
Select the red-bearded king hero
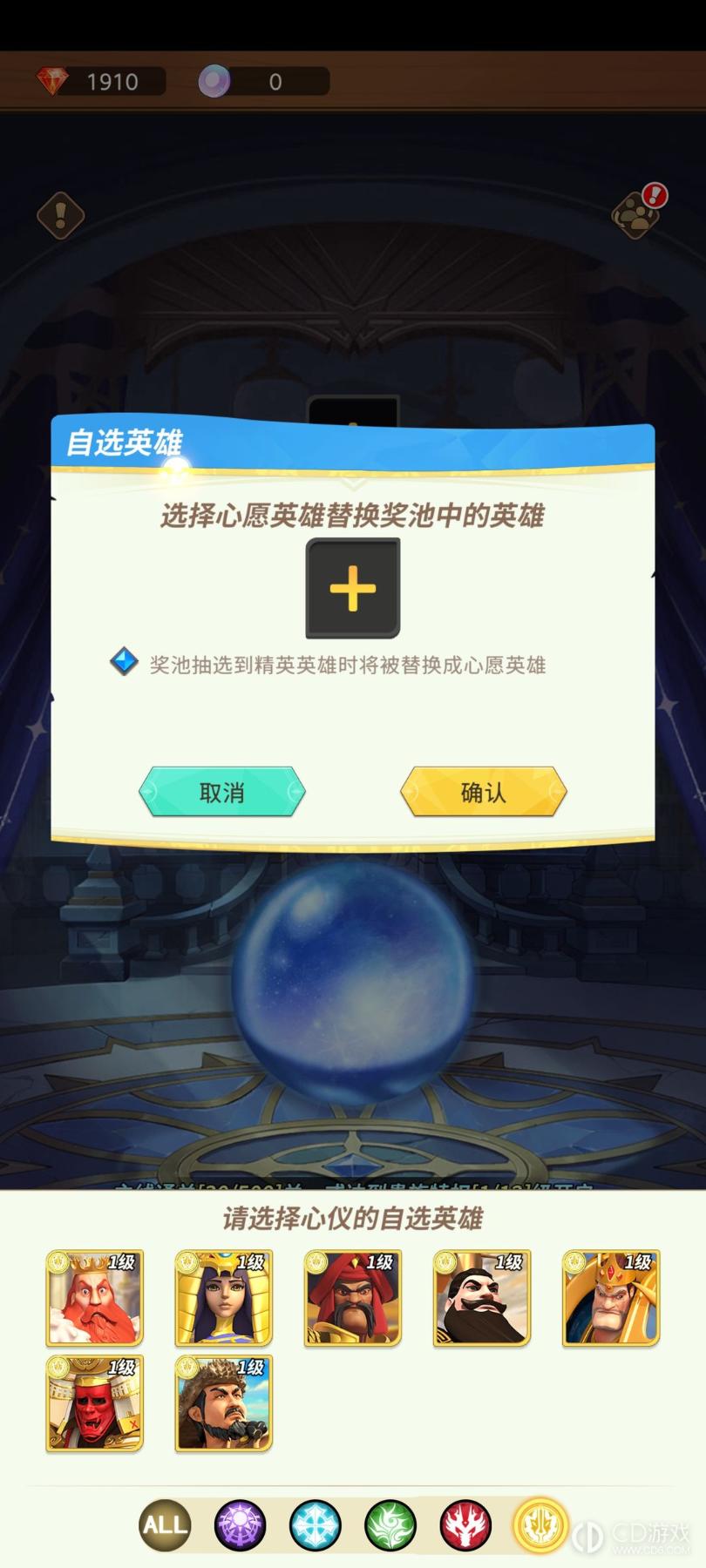(94, 1298)
